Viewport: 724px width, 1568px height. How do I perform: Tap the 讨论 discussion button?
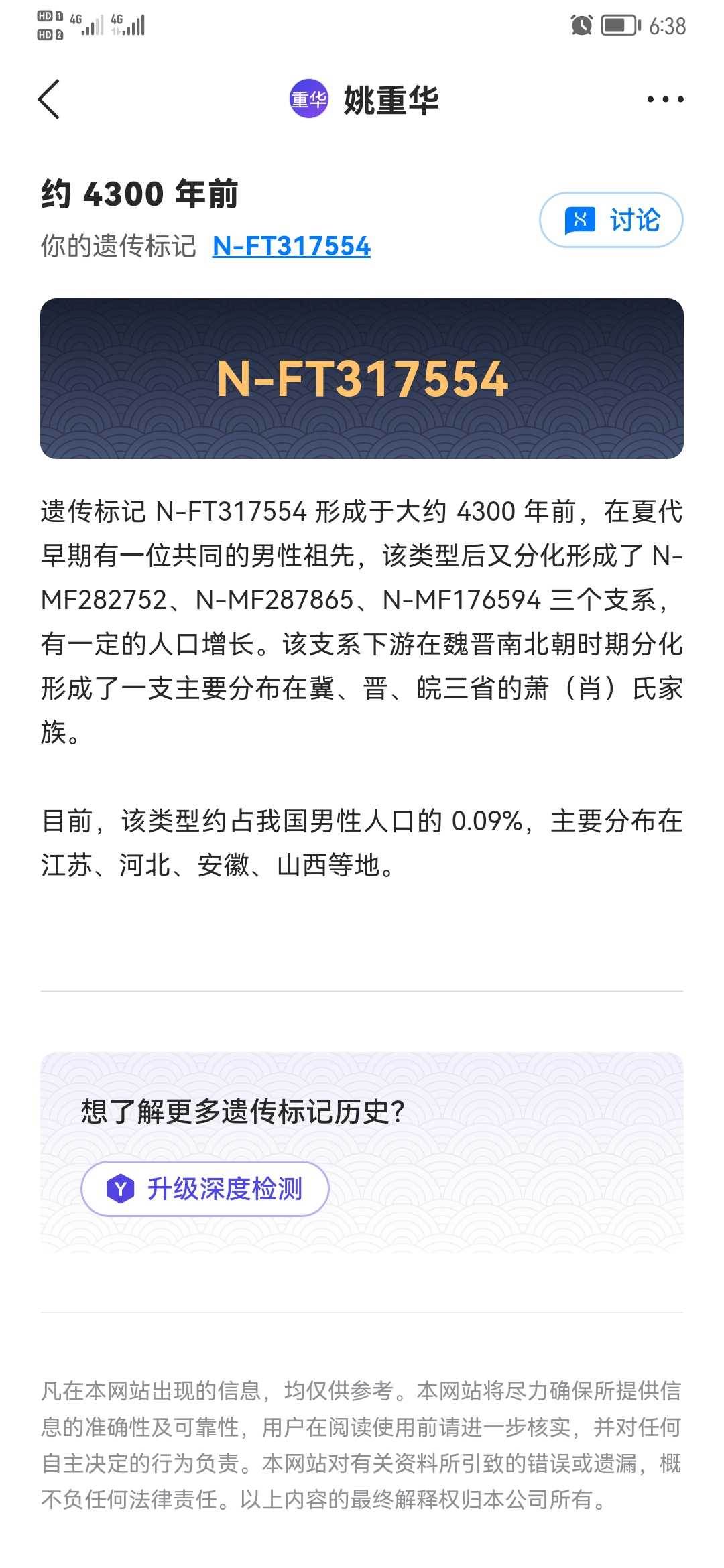[611, 220]
